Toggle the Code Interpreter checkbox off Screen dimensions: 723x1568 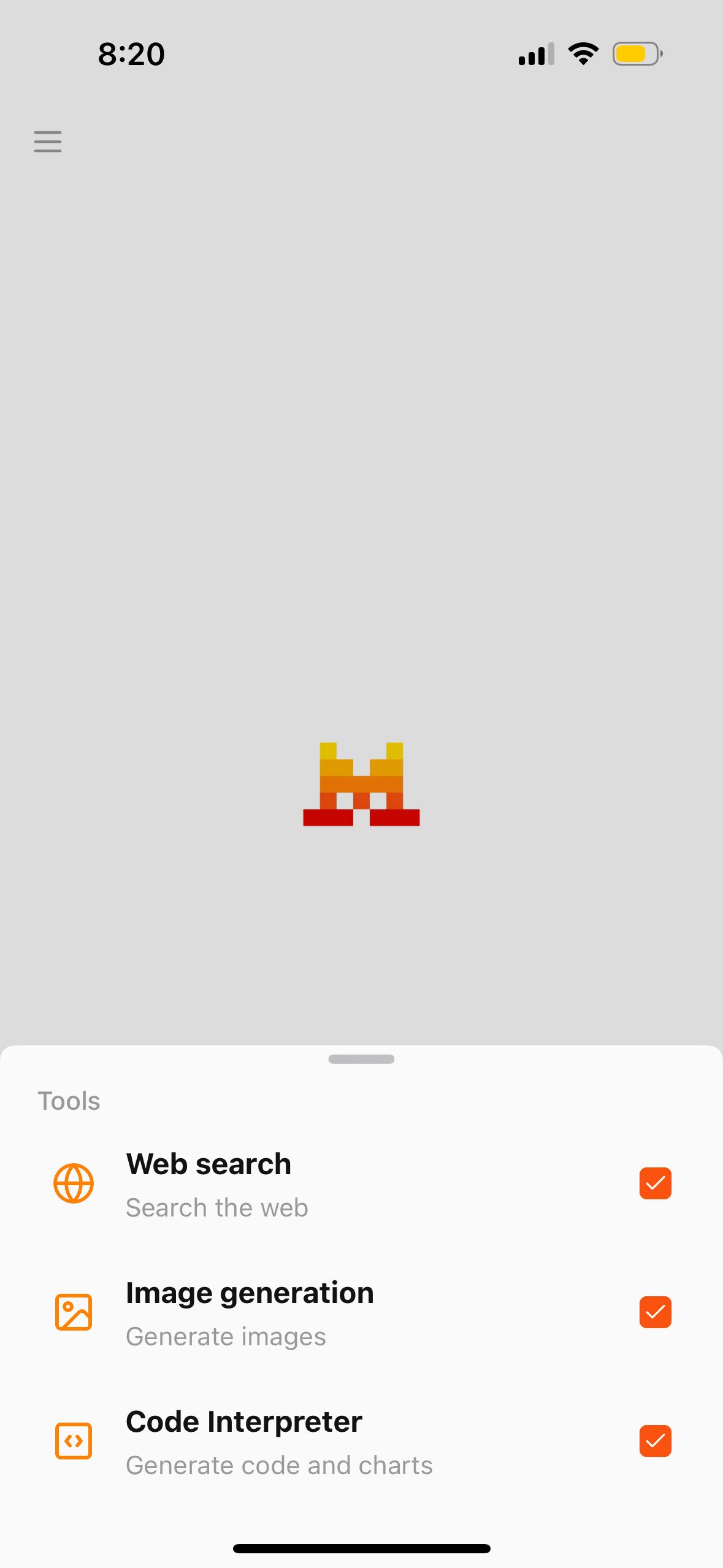(x=655, y=1441)
